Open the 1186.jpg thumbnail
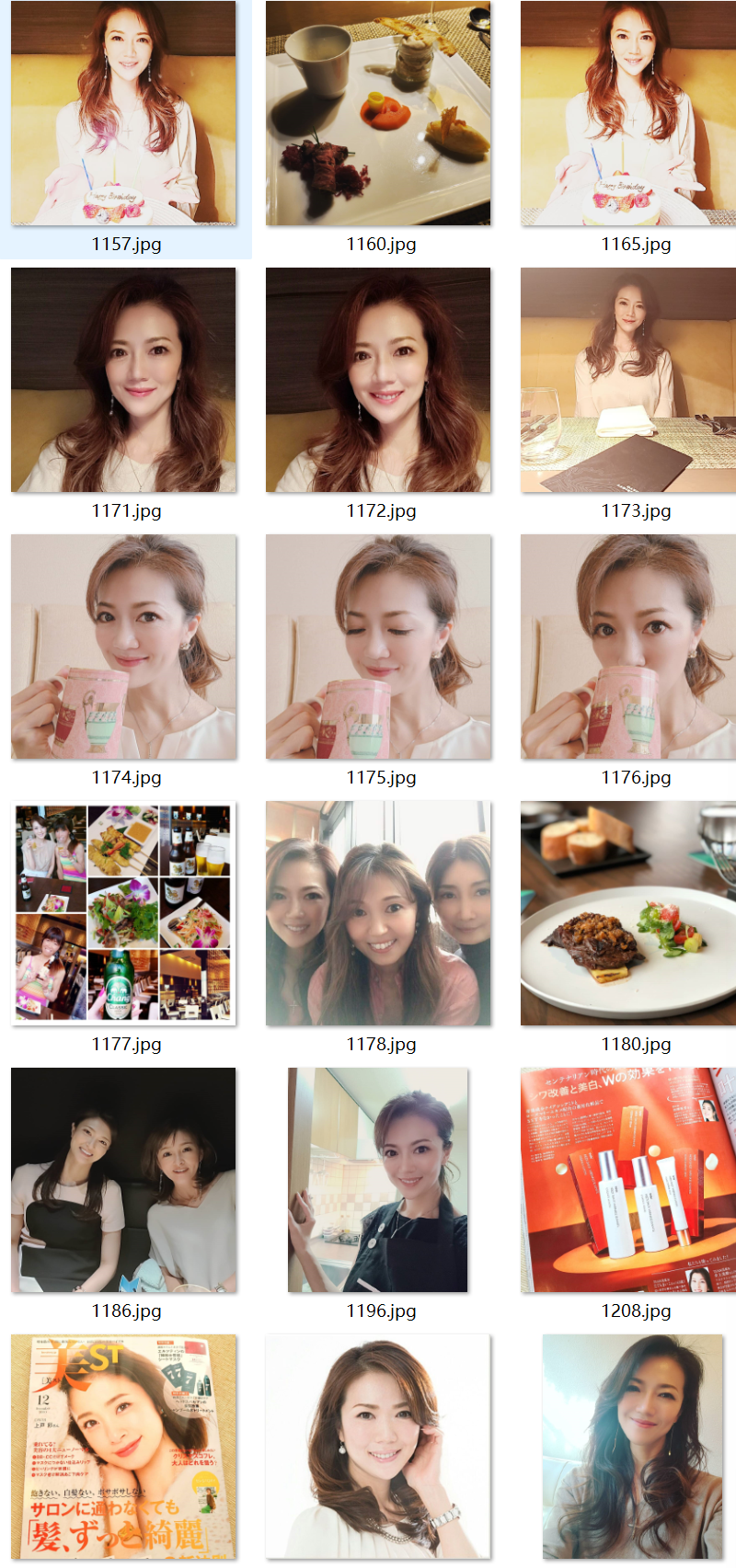Image resolution: width=736 pixels, height=1568 pixels. click(x=123, y=1180)
